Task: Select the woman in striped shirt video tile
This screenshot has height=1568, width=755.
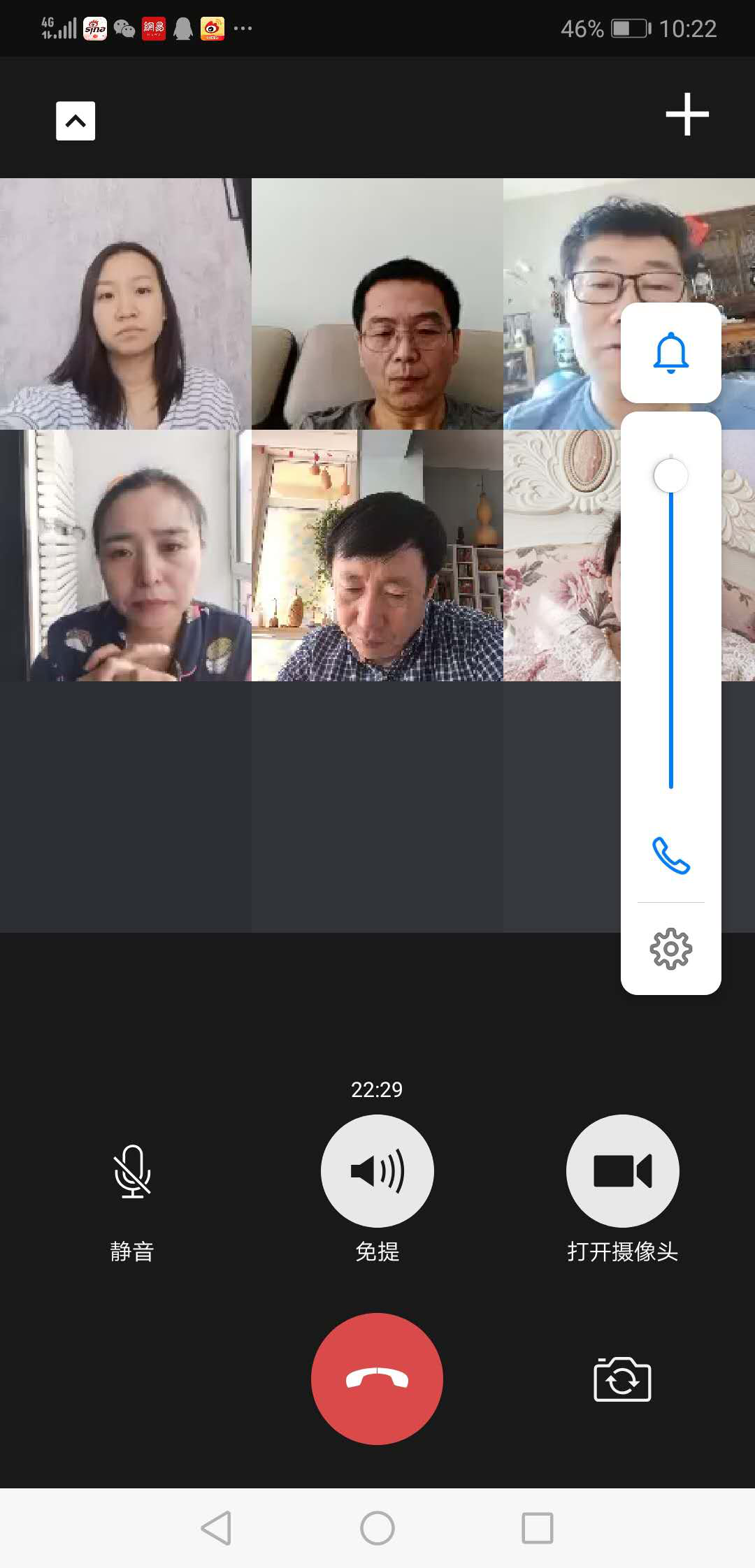Action: [x=126, y=304]
